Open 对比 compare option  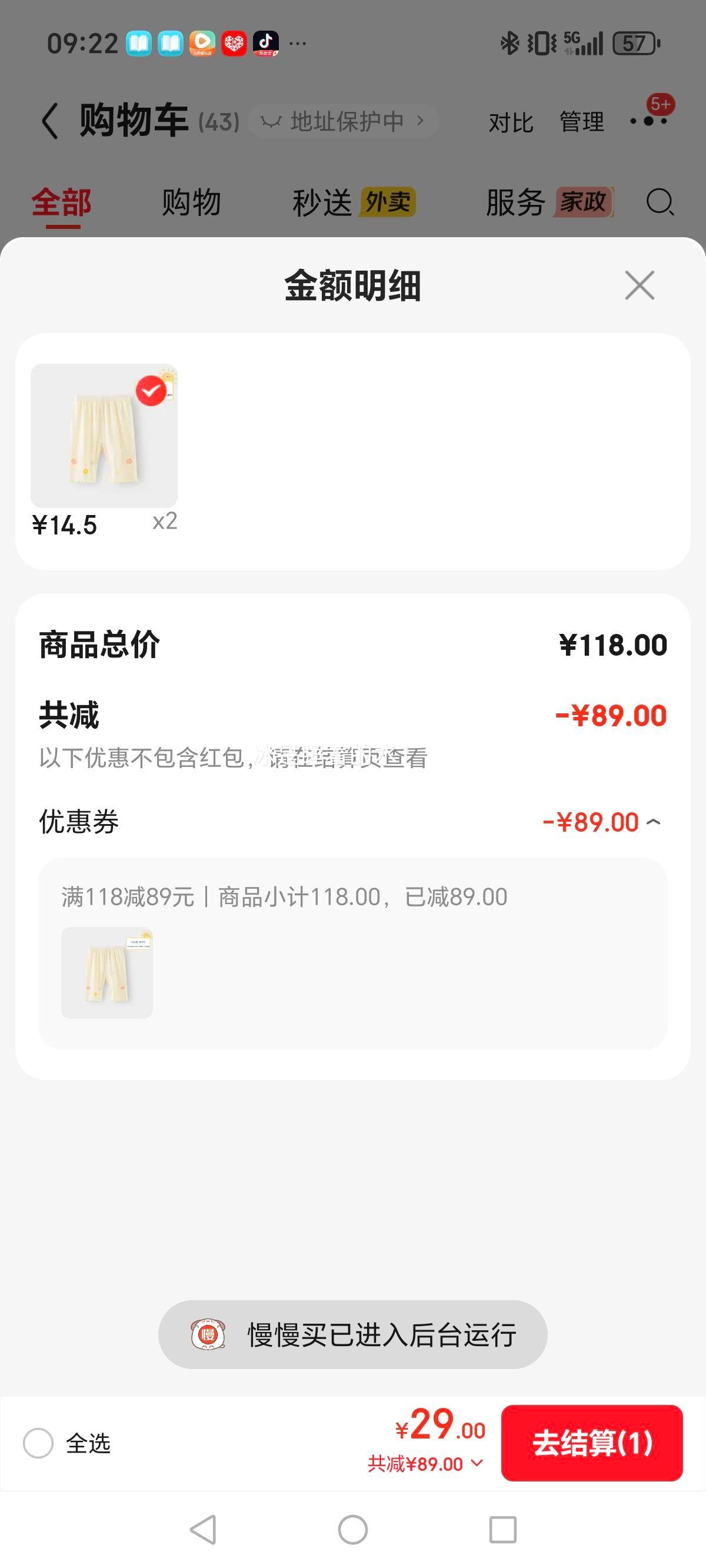pos(511,122)
